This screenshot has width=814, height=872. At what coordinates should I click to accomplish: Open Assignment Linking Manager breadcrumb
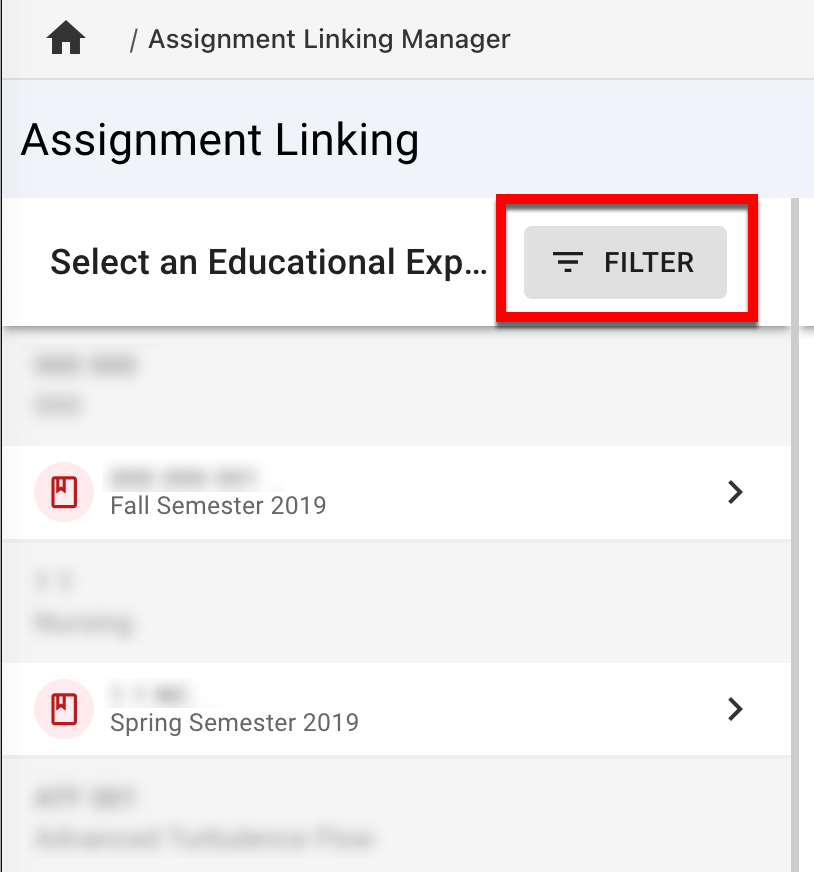pos(329,40)
